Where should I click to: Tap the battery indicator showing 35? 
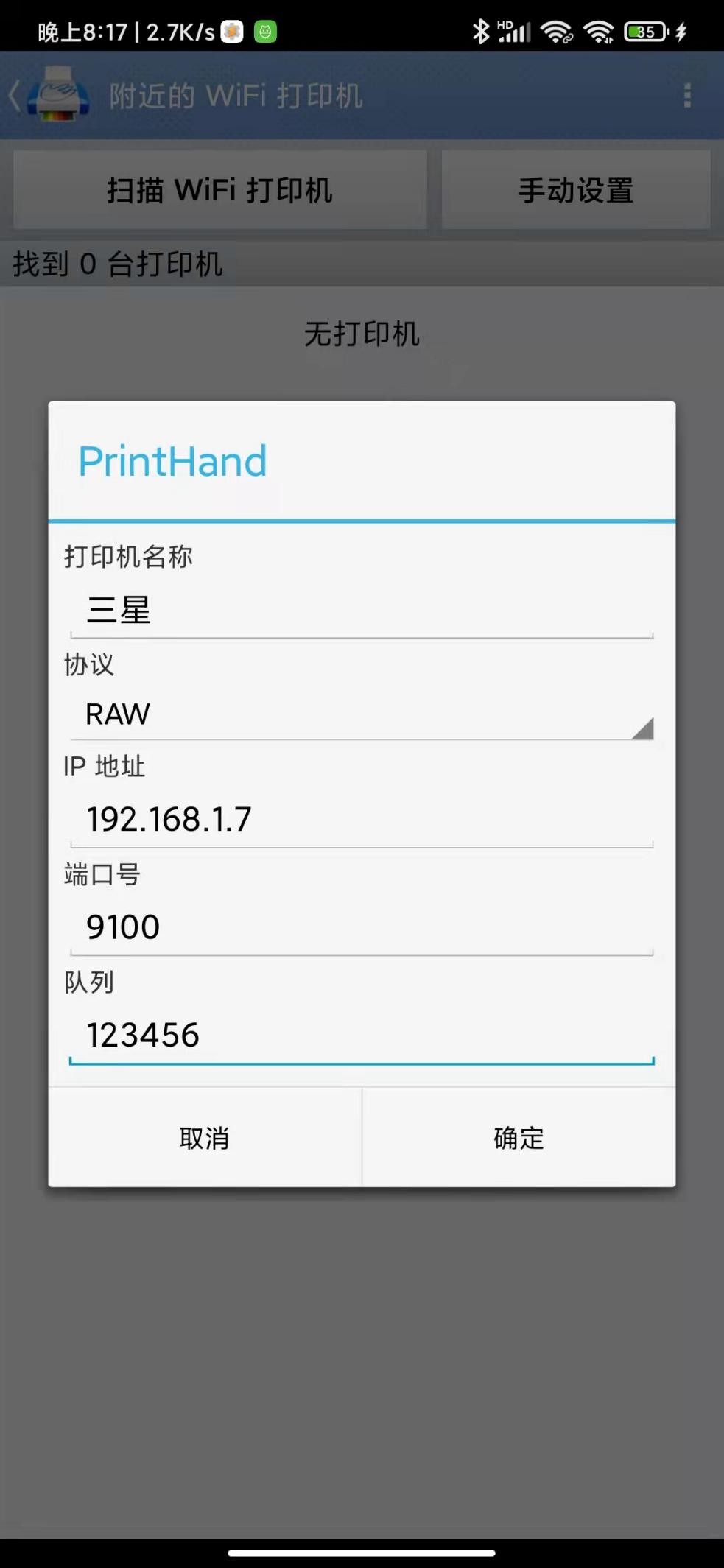[x=644, y=30]
